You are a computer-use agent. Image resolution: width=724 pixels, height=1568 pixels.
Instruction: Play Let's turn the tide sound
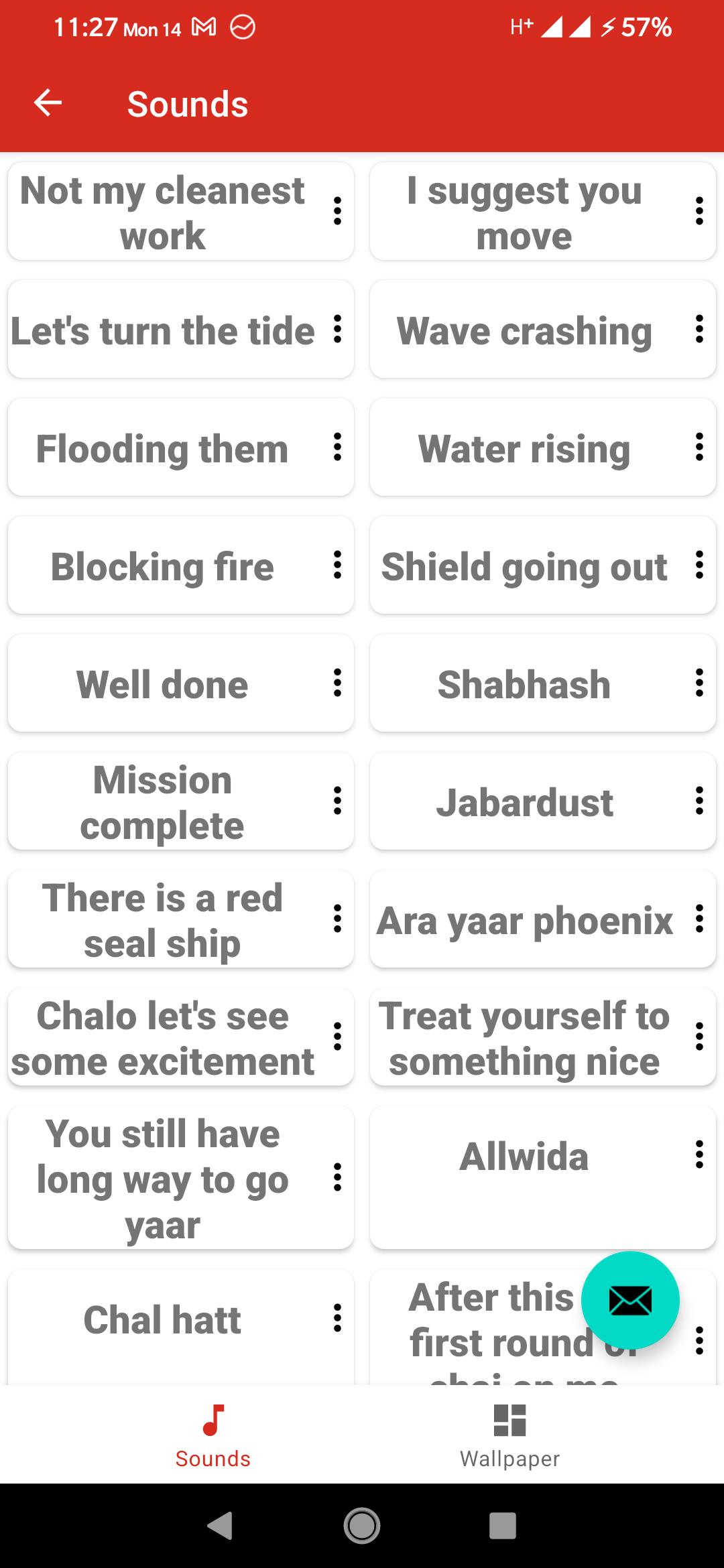coord(162,330)
